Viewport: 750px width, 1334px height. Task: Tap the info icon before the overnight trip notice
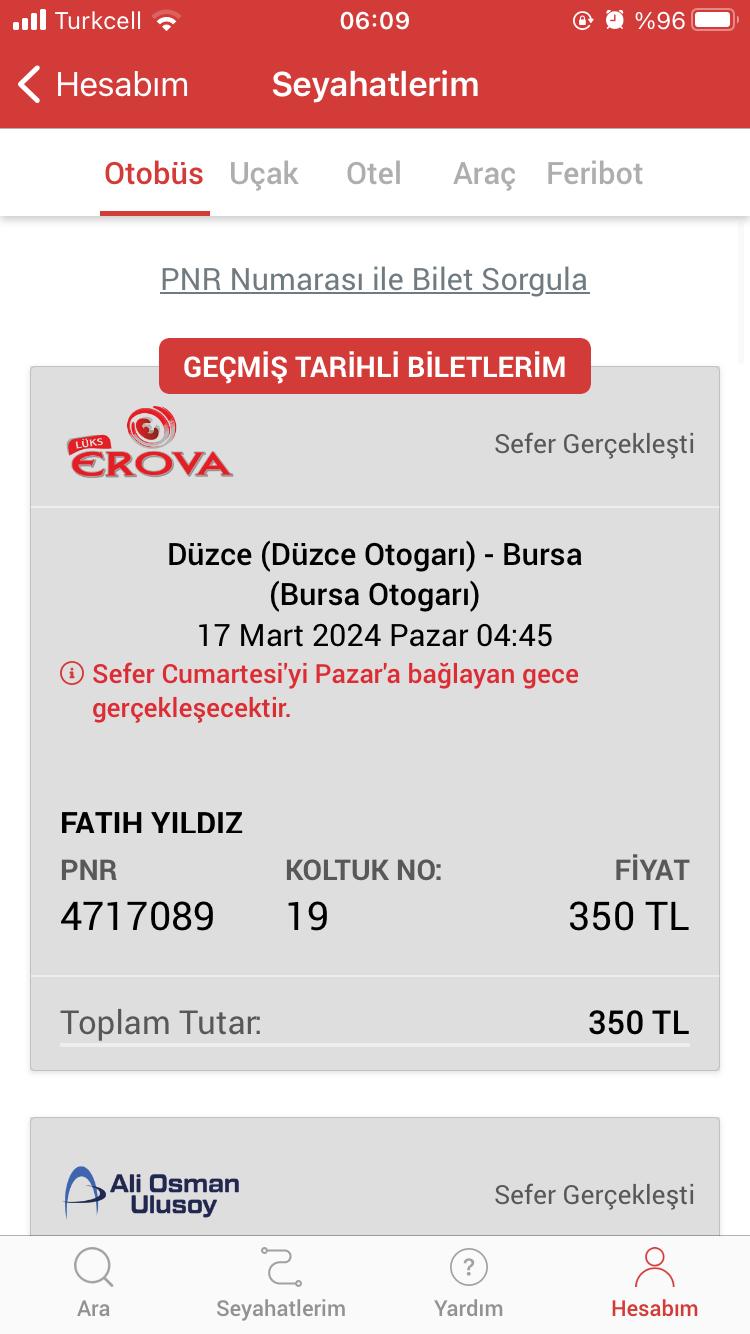[71, 673]
